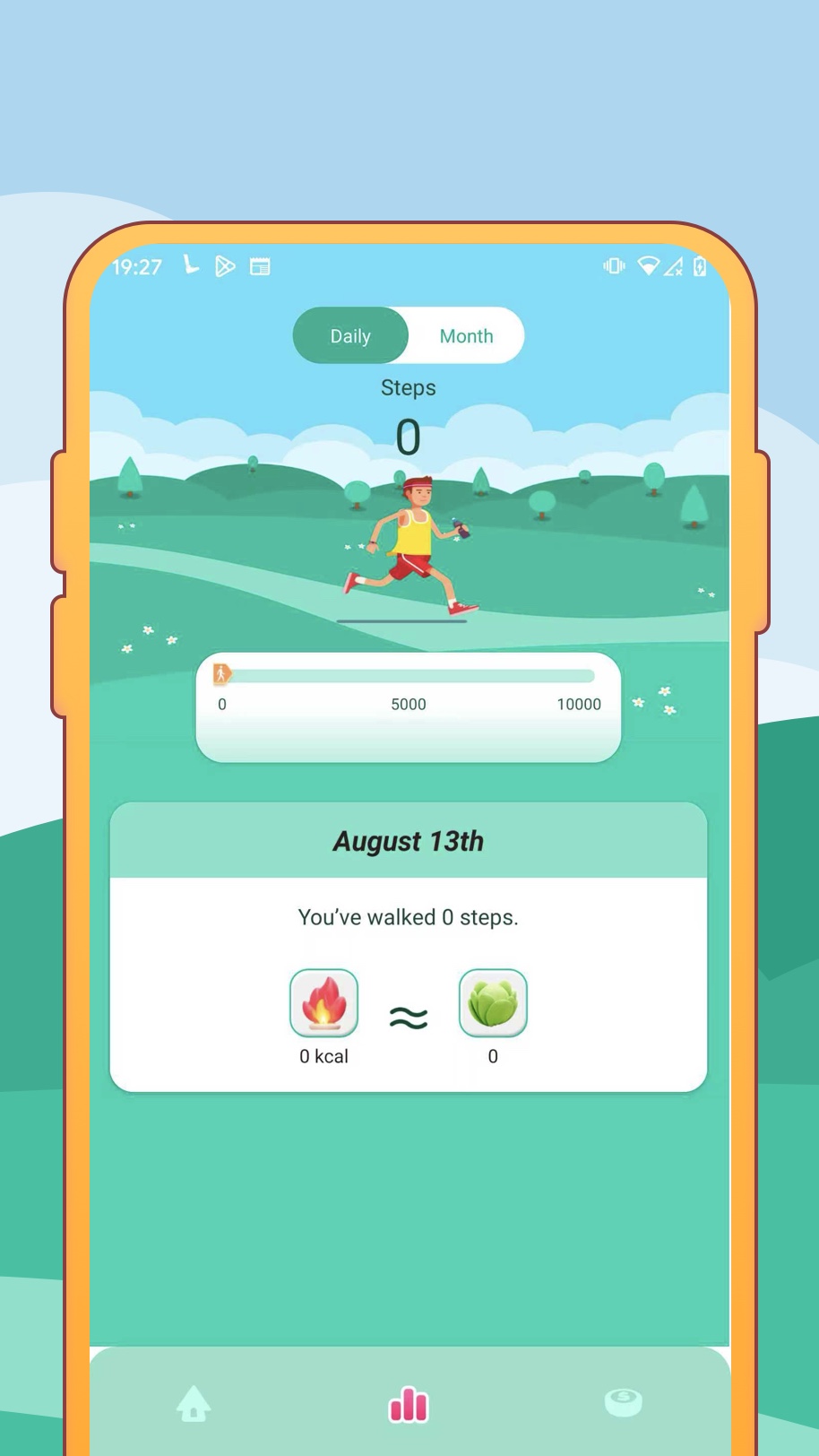819x1456 pixels.
Task: Click the 'You've walked 0 steps' text
Action: [x=408, y=916]
